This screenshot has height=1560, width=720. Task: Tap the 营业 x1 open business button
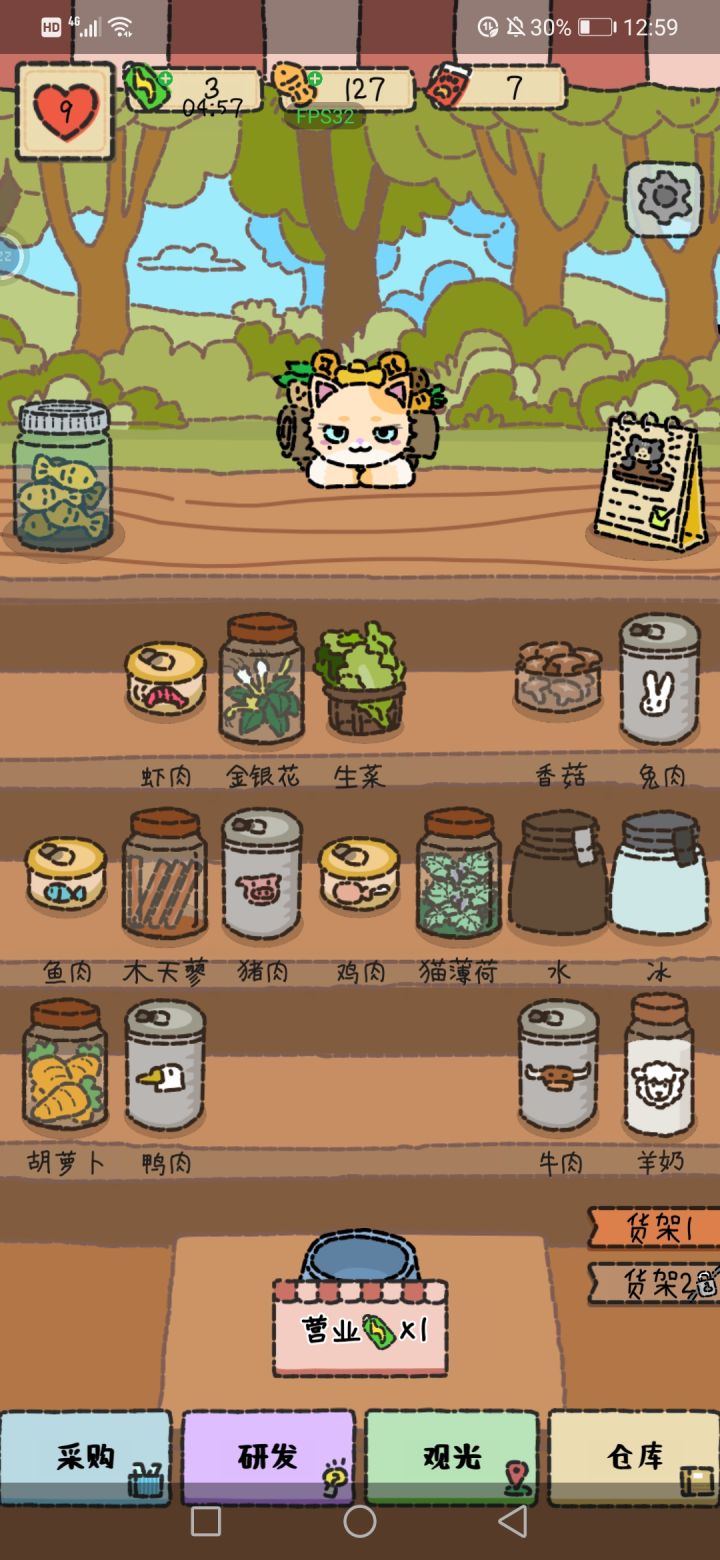360,1330
